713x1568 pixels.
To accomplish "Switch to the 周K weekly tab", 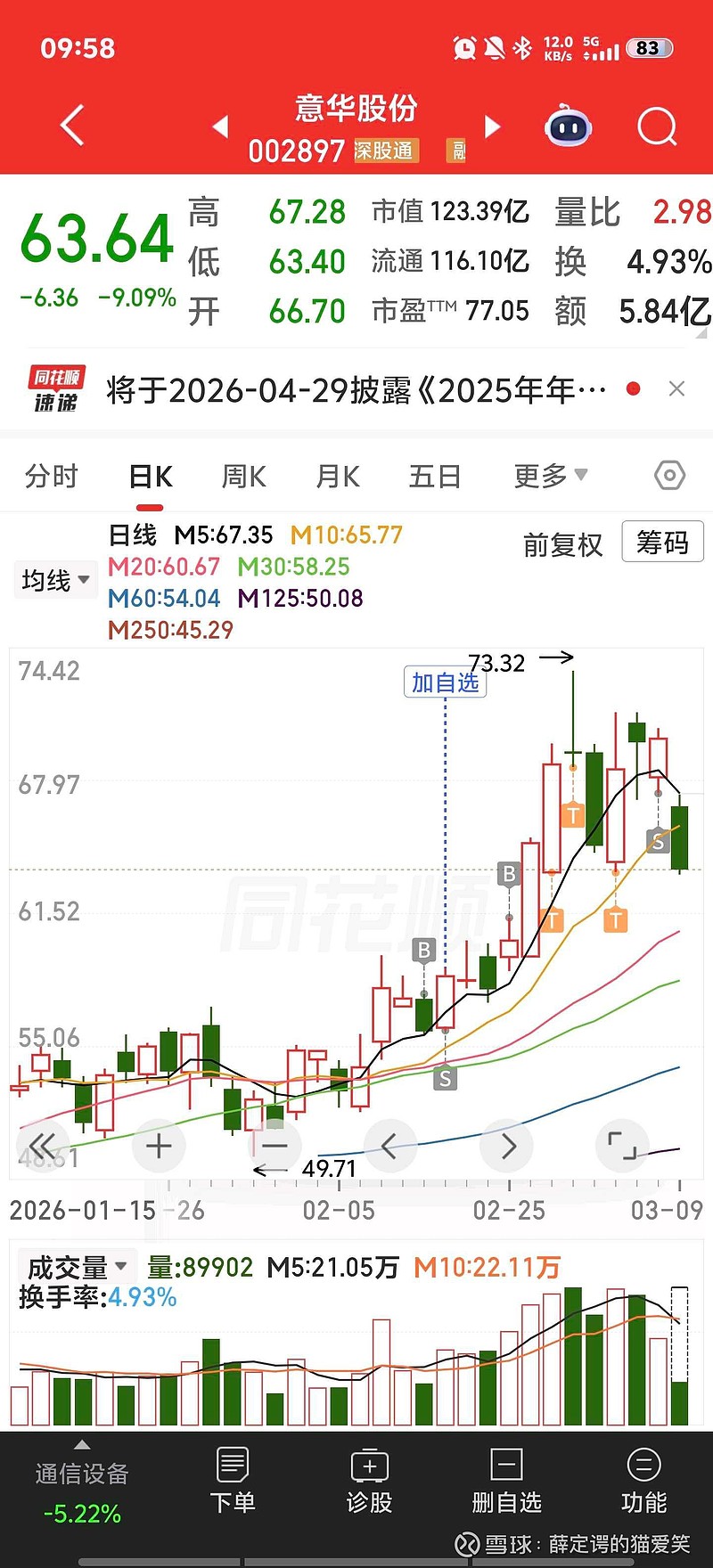I will tap(242, 476).
